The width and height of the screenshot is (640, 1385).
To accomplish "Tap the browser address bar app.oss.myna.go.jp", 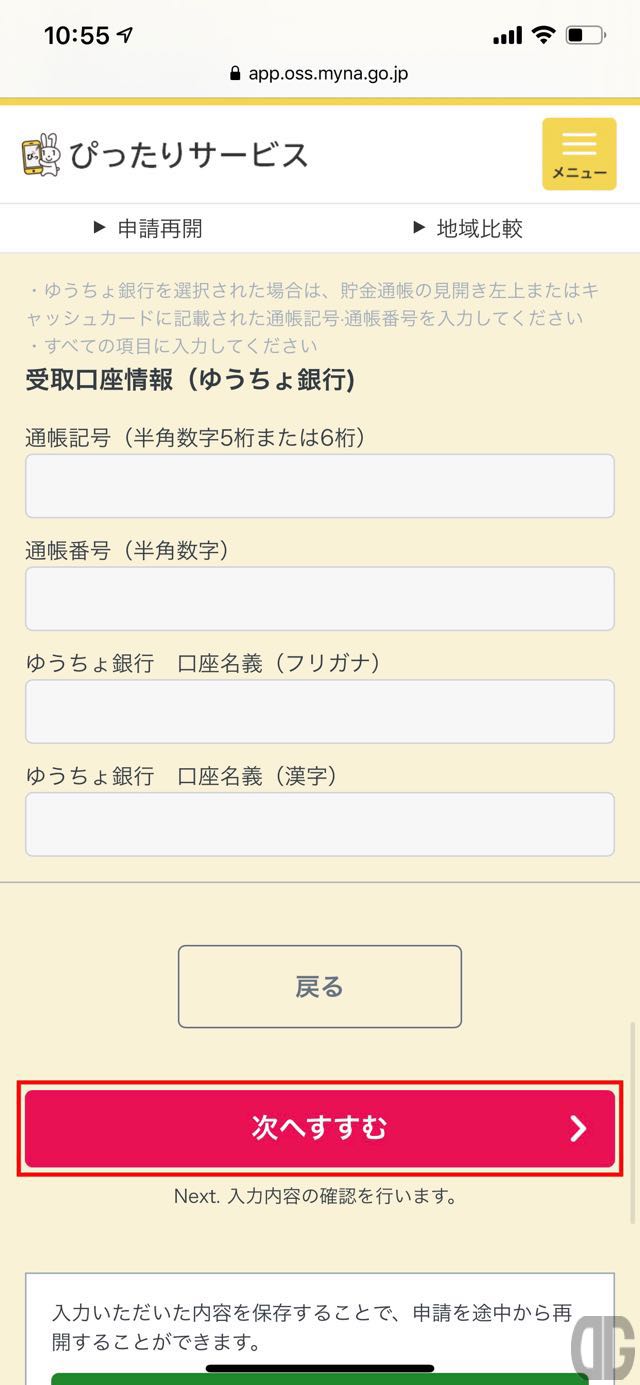I will 320,73.
